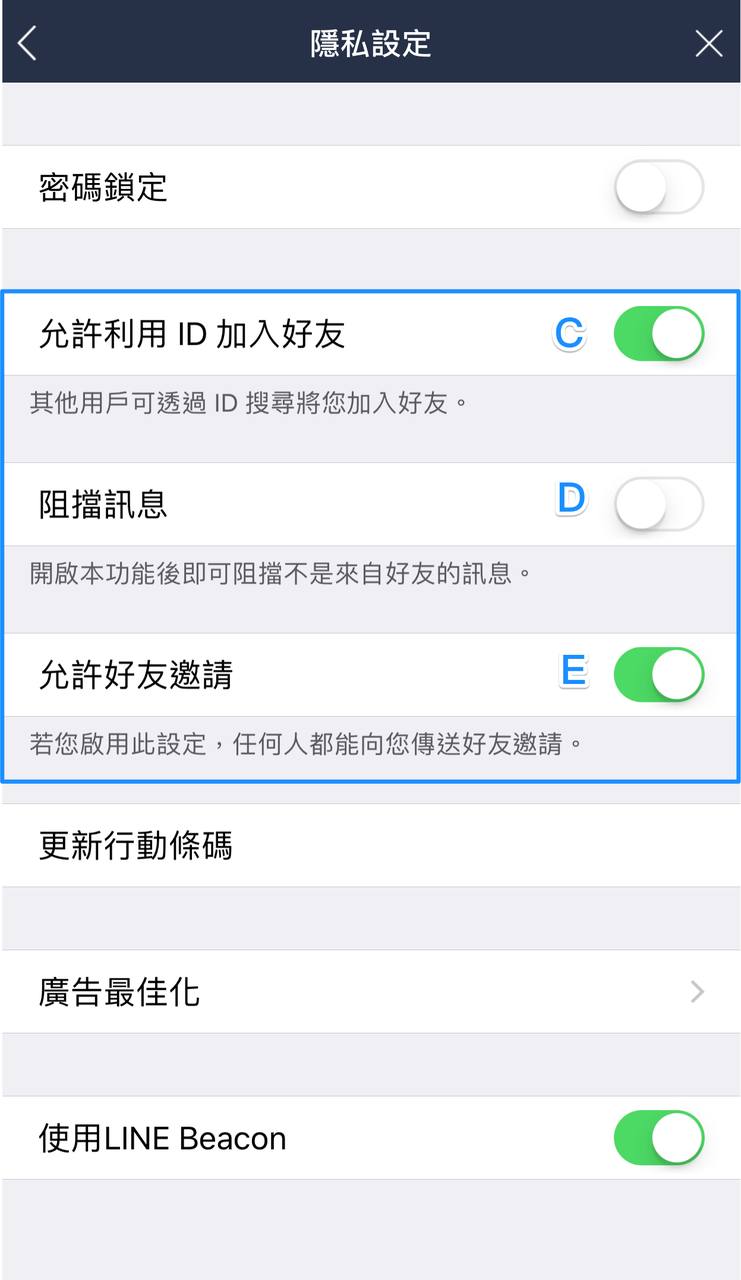Expand 廣告最佳化 via its chevron arrow
The width and height of the screenshot is (741, 1280).
(697, 991)
